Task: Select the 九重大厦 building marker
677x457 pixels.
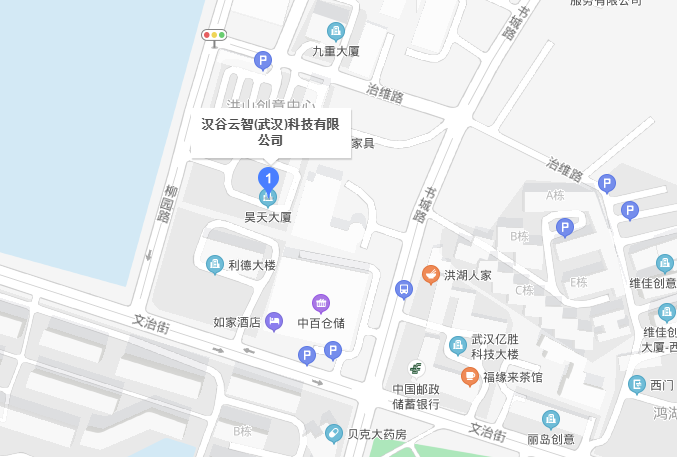Action: (336, 30)
